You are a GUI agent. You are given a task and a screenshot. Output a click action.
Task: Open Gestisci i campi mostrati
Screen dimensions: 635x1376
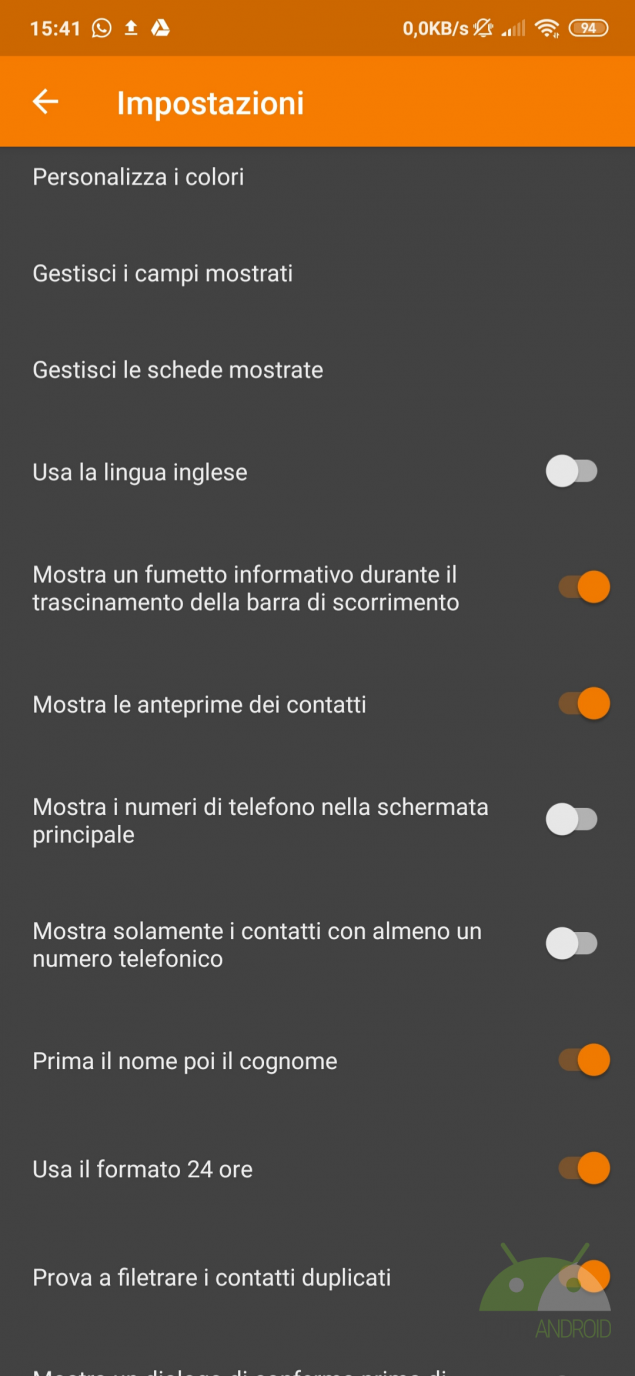pos(163,273)
